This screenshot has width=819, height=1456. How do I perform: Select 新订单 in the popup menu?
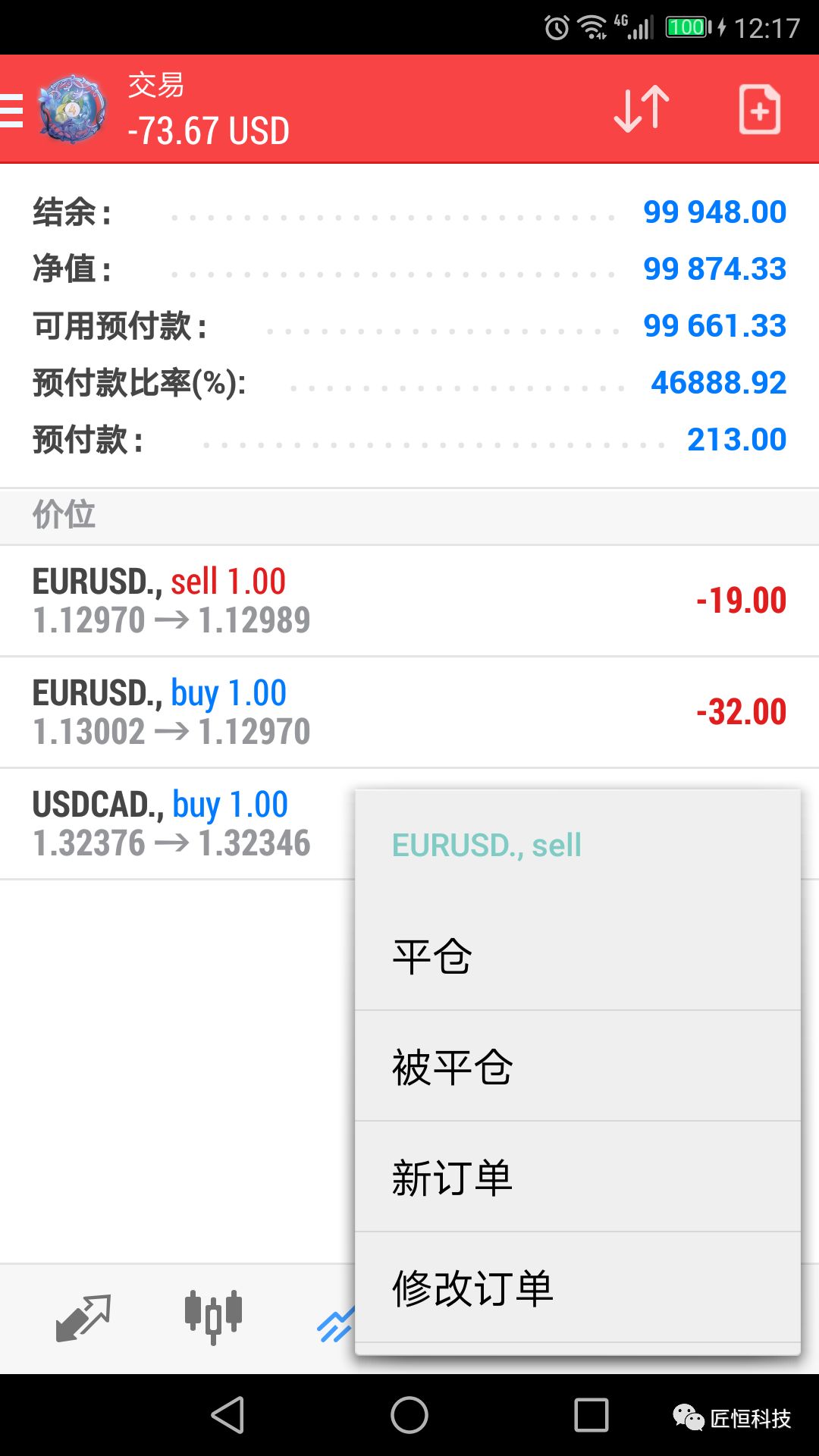click(576, 1178)
